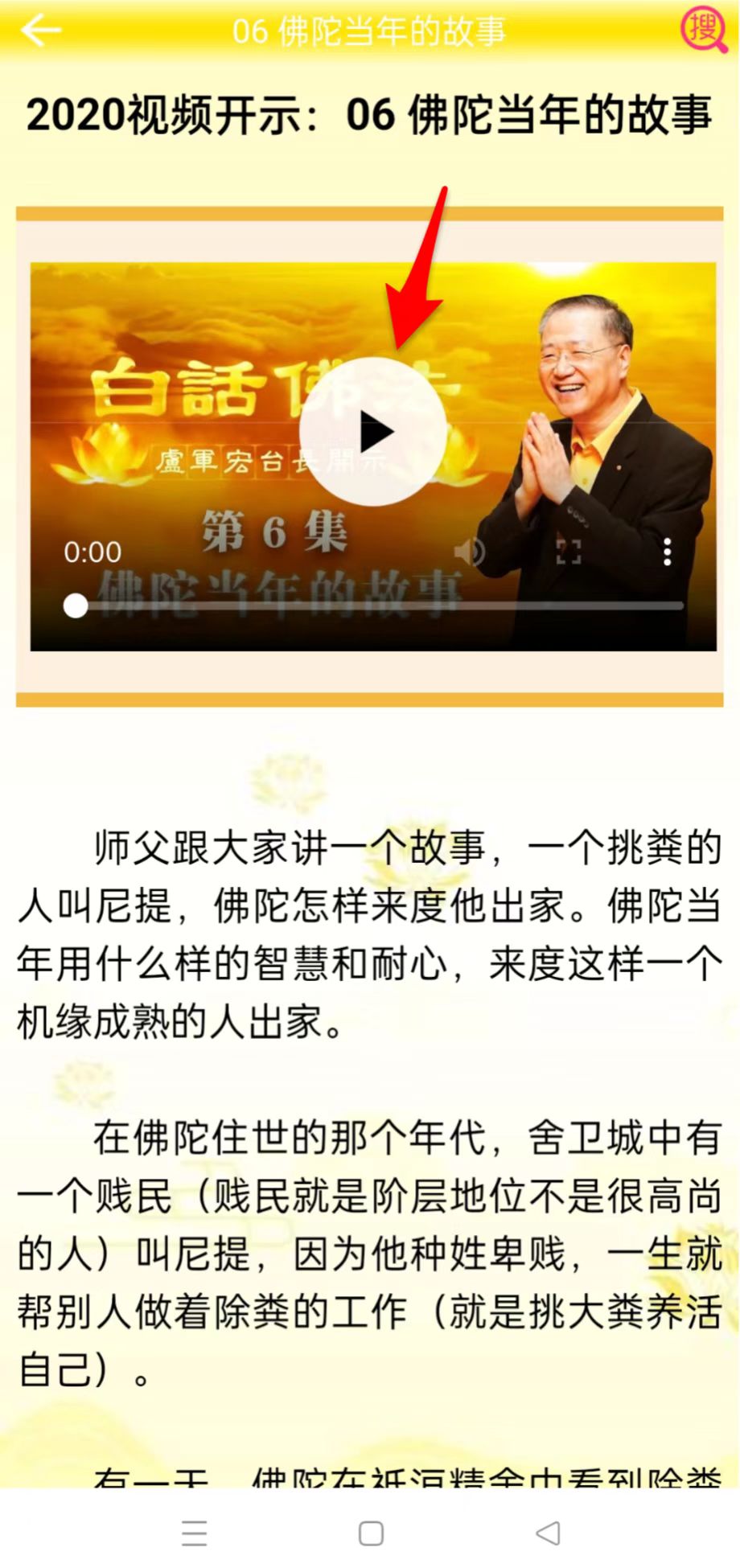Enter fullscreen video mode
The image size is (740, 1568).
(x=569, y=552)
